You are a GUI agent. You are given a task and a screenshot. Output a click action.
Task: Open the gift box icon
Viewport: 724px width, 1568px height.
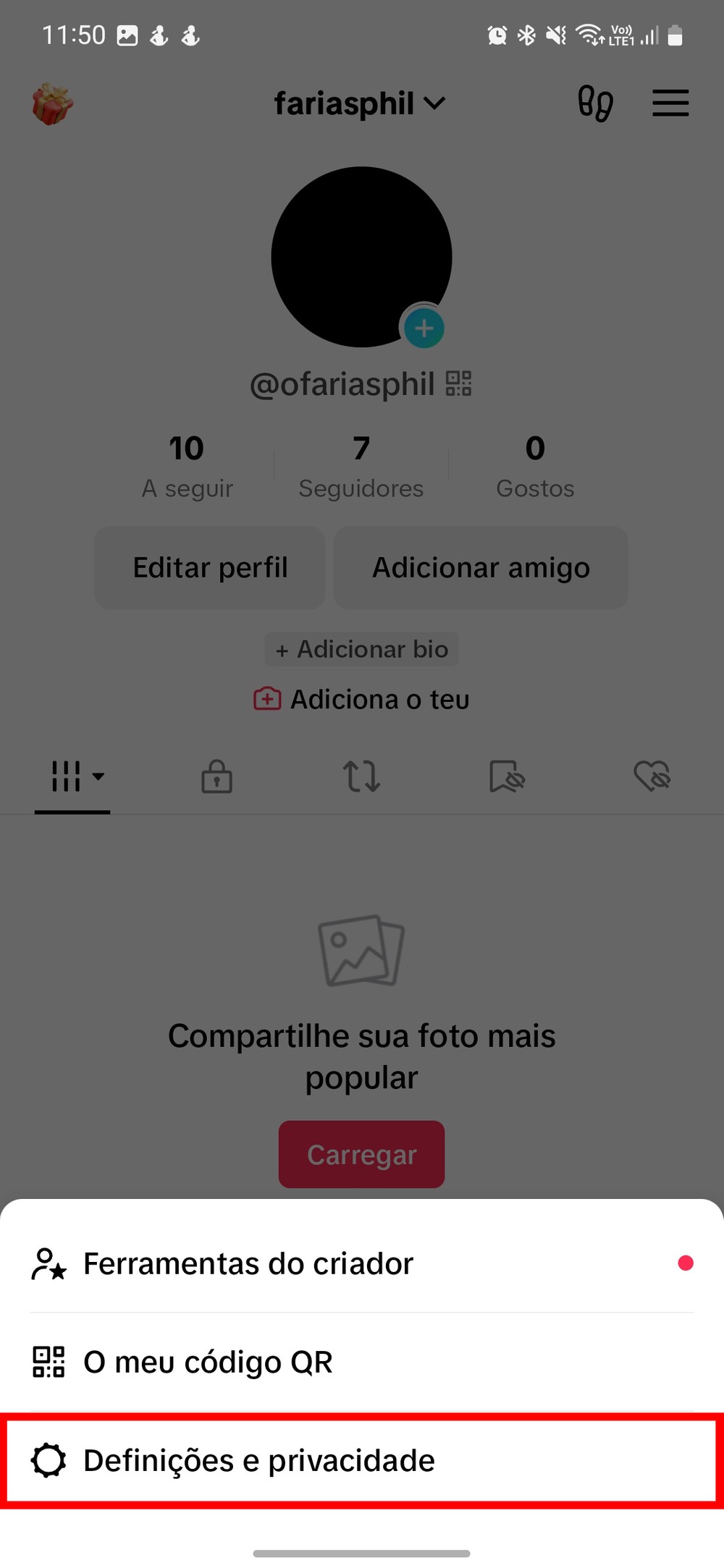(x=53, y=104)
